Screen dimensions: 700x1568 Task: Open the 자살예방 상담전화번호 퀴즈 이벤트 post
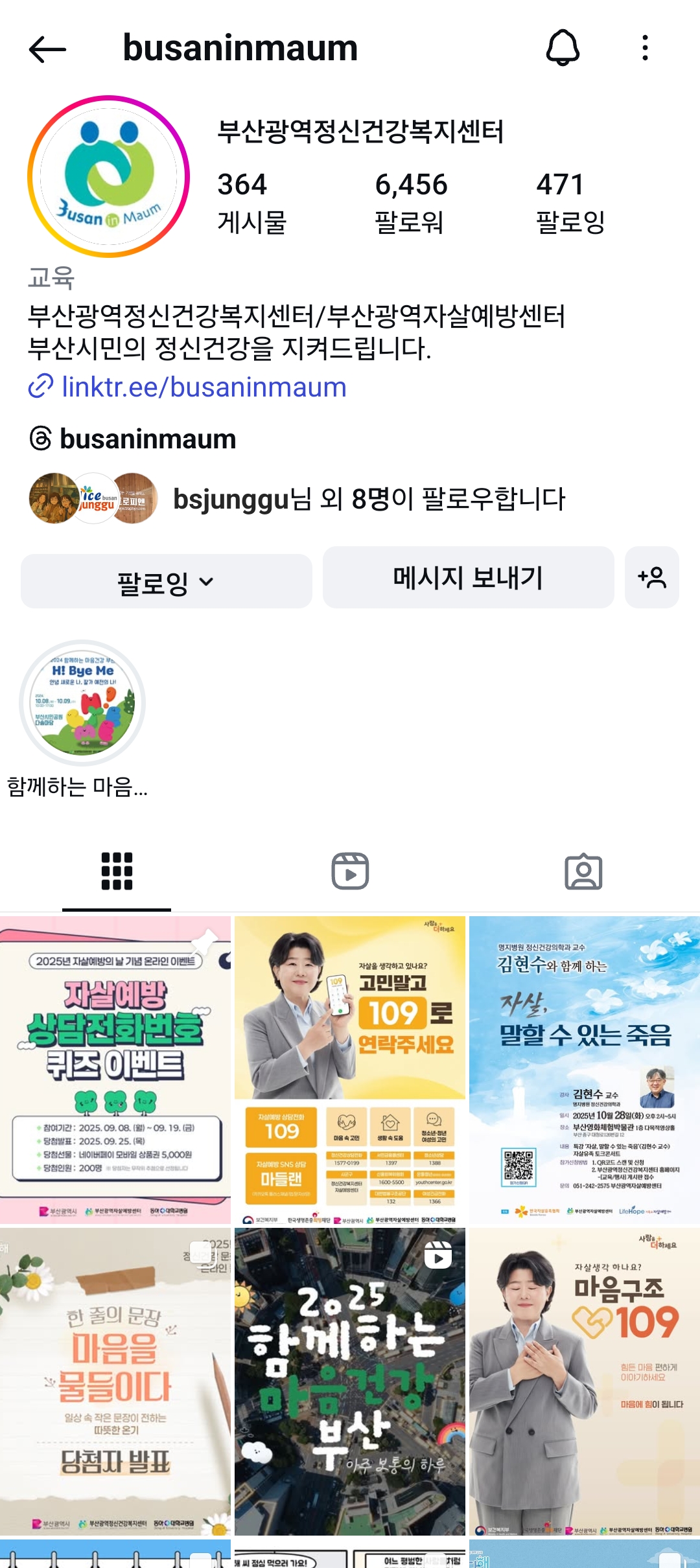click(x=115, y=1069)
